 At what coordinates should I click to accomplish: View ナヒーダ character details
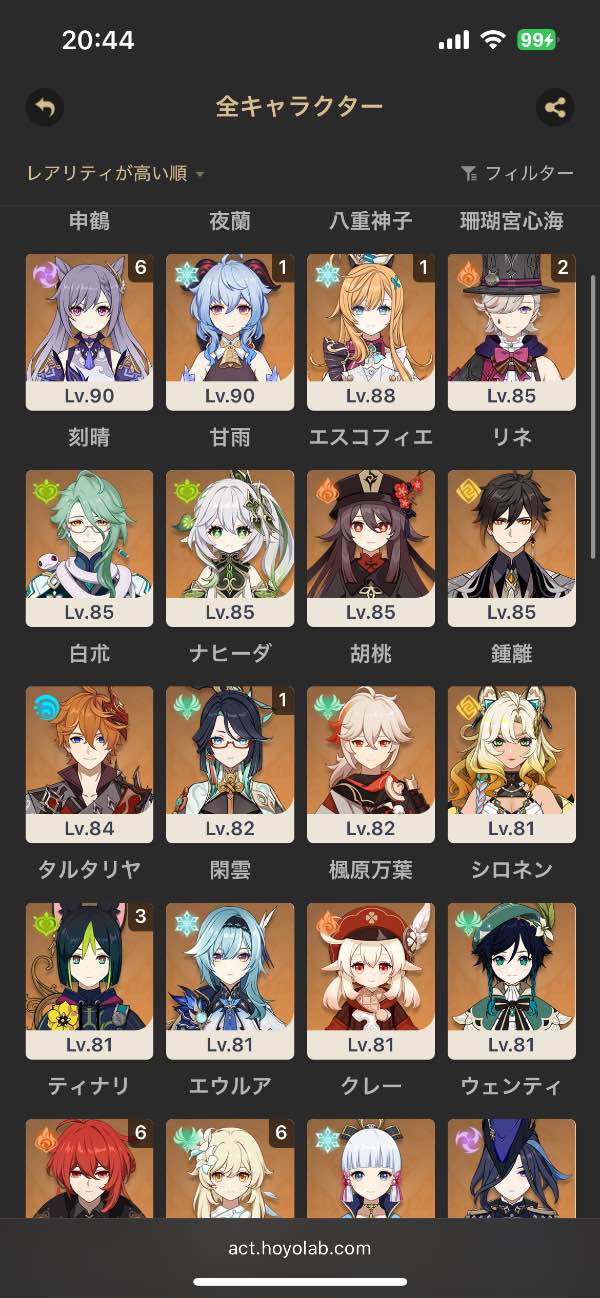click(x=230, y=548)
